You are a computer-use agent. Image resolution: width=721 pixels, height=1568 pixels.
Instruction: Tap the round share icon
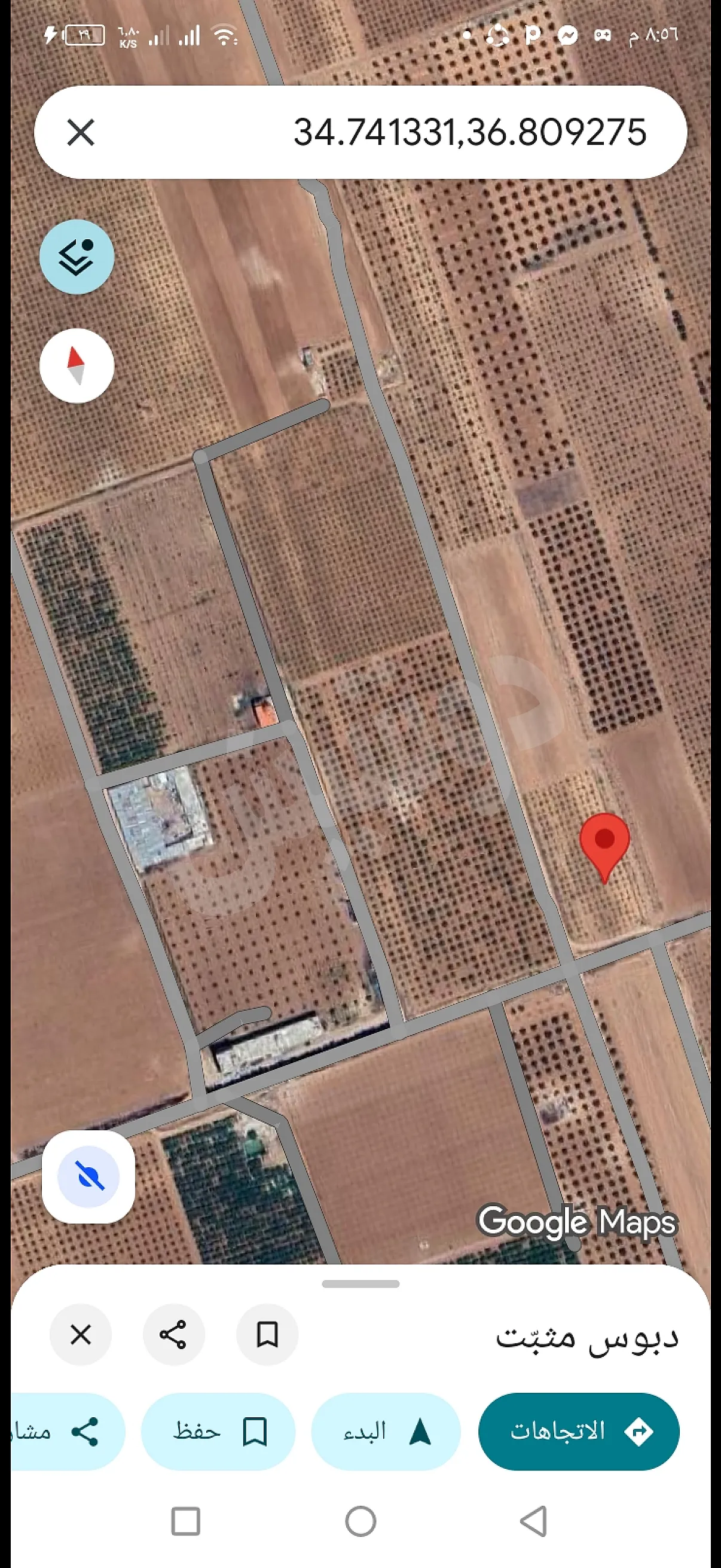(x=173, y=1334)
